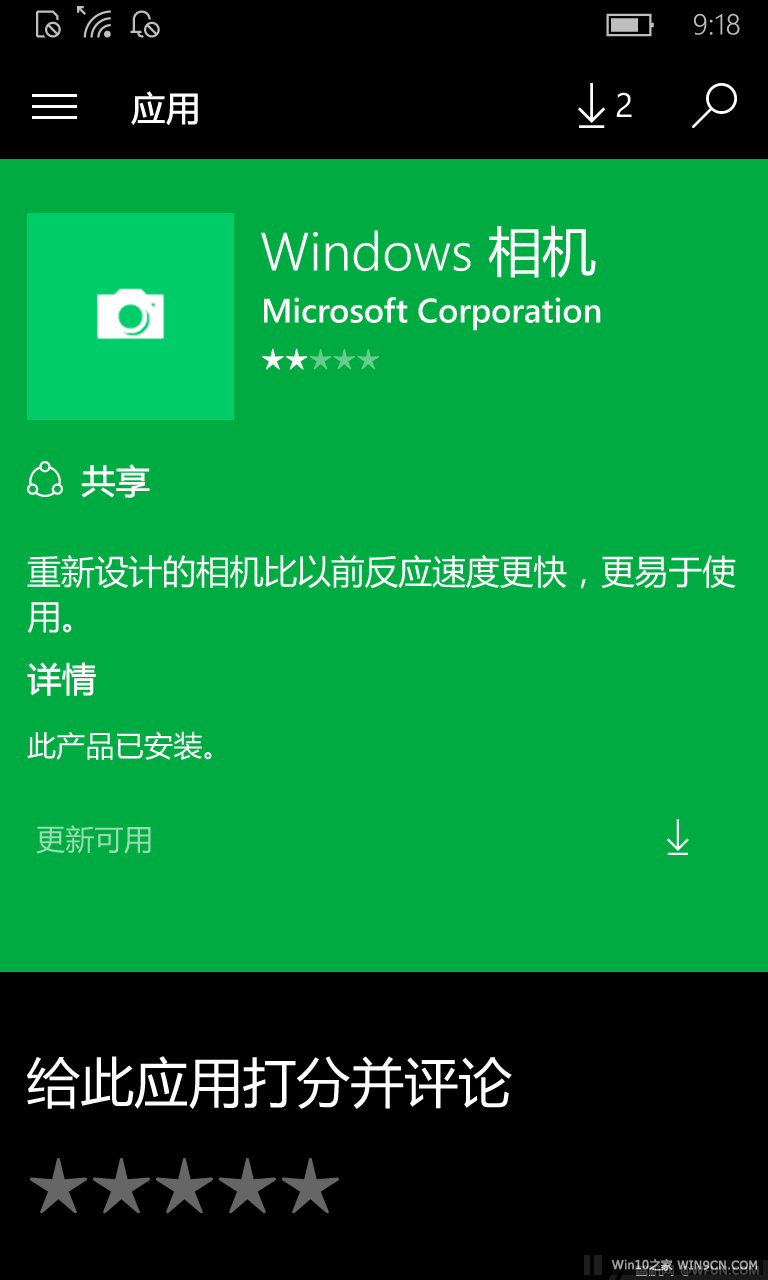Open the hamburger navigation menu
Image resolution: width=768 pixels, height=1280 pixels.
[x=54, y=107]
